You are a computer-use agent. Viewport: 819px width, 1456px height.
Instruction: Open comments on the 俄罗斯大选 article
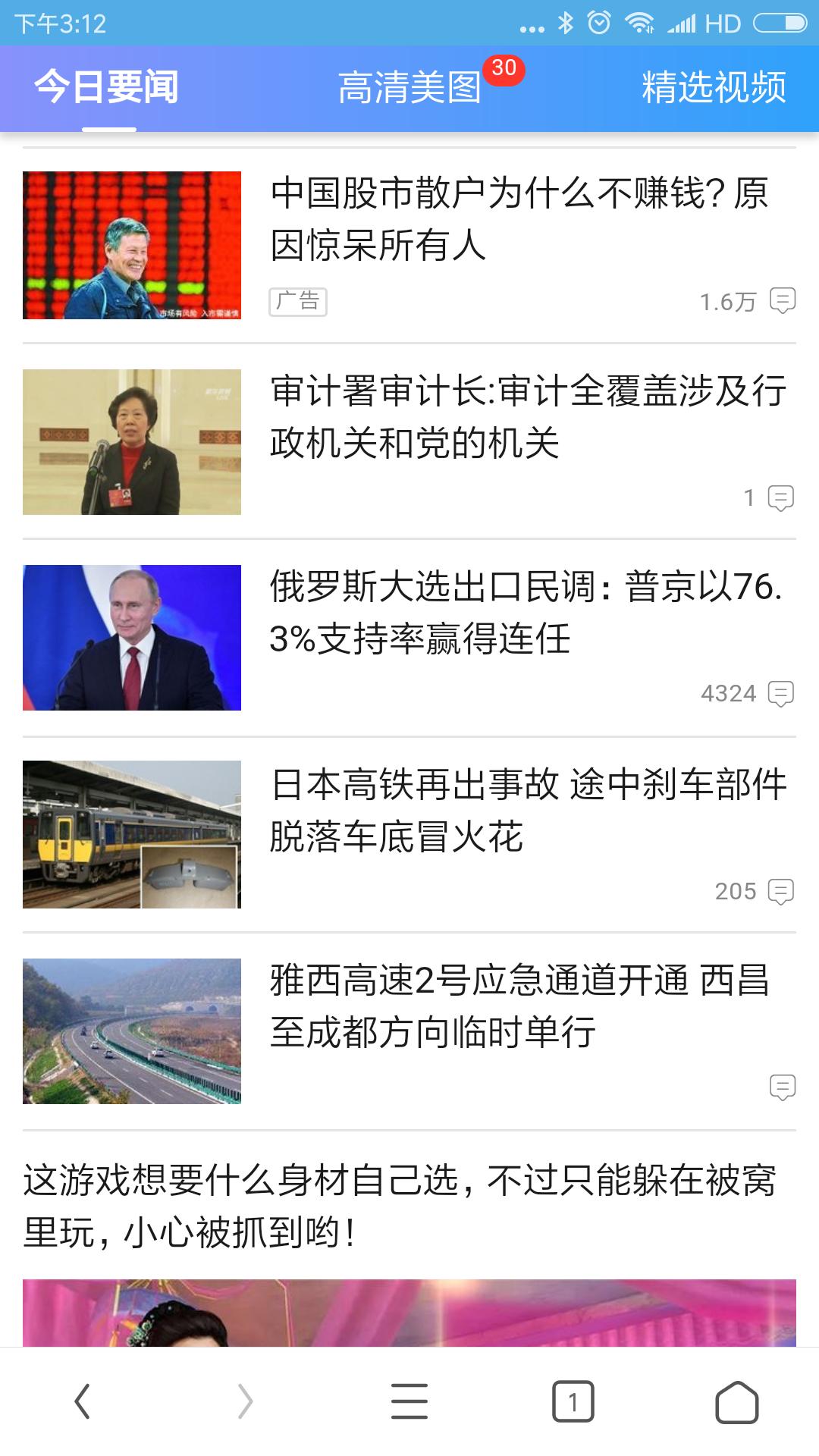[781, 694]
